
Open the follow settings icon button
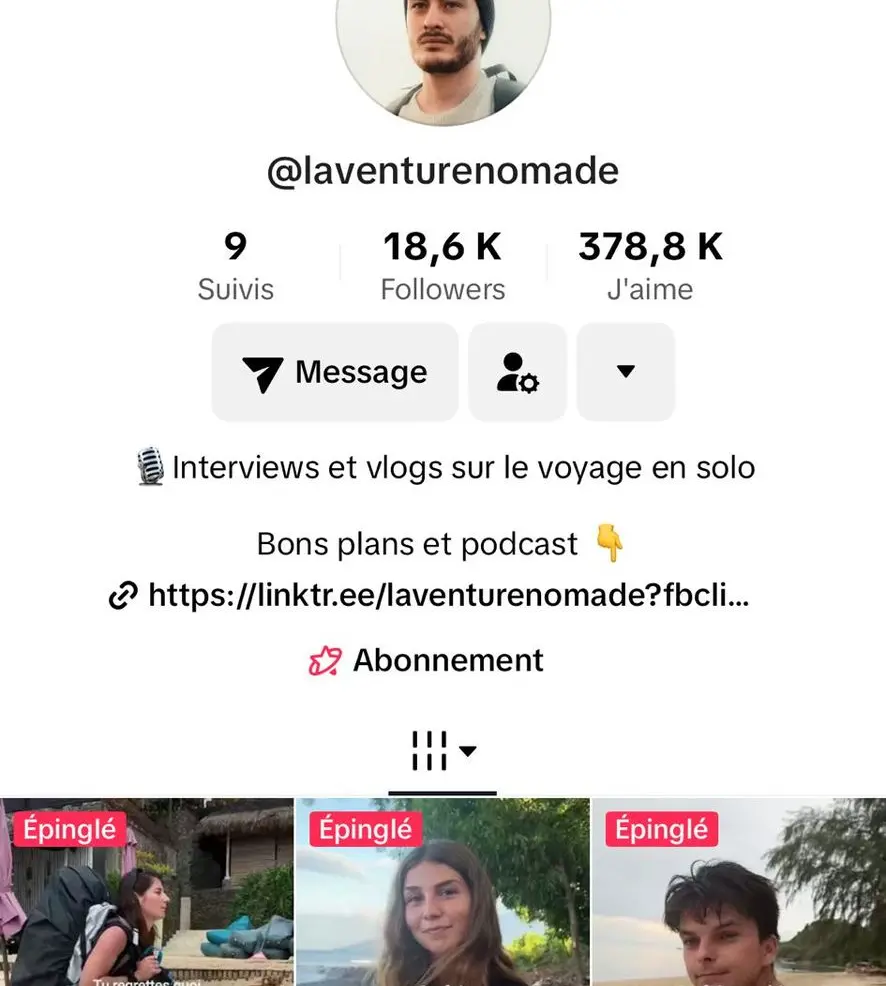point(517,372)
